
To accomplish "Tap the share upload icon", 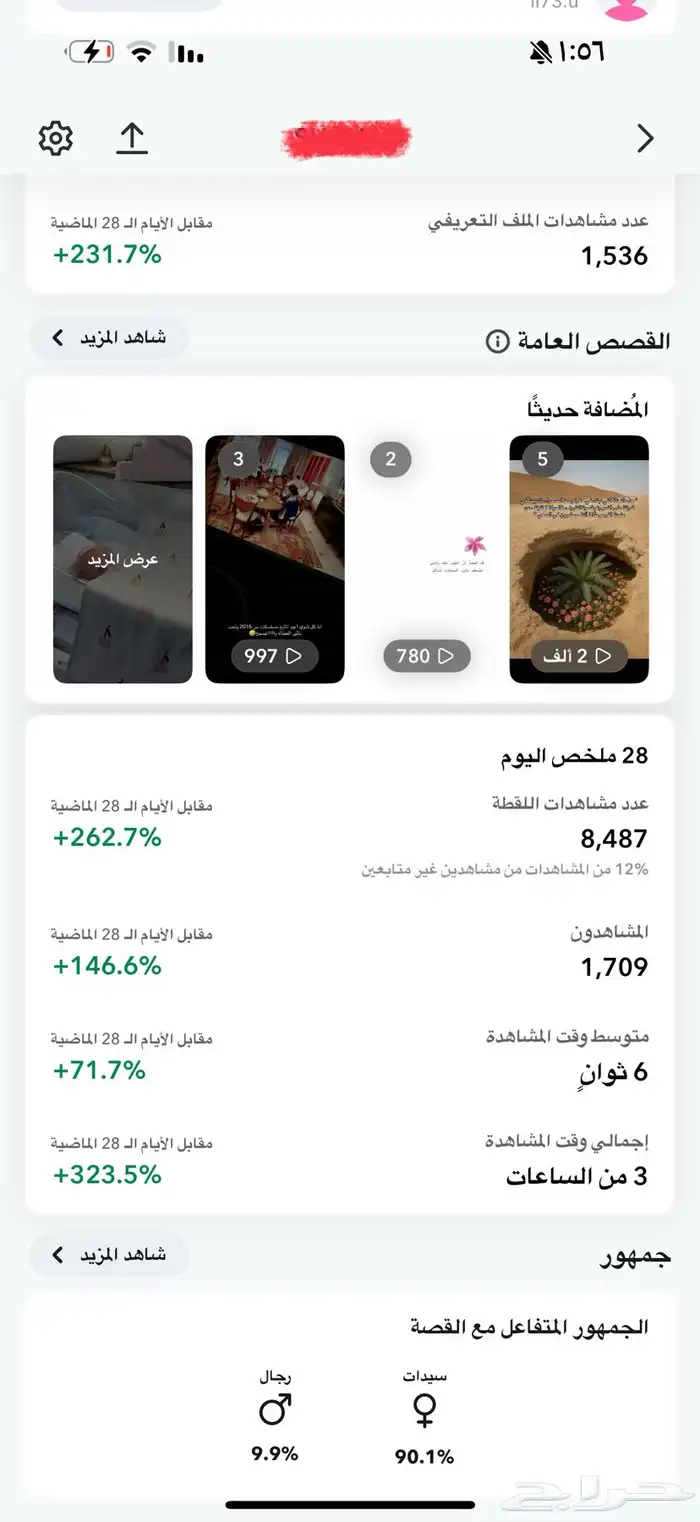I will (132, 138).
